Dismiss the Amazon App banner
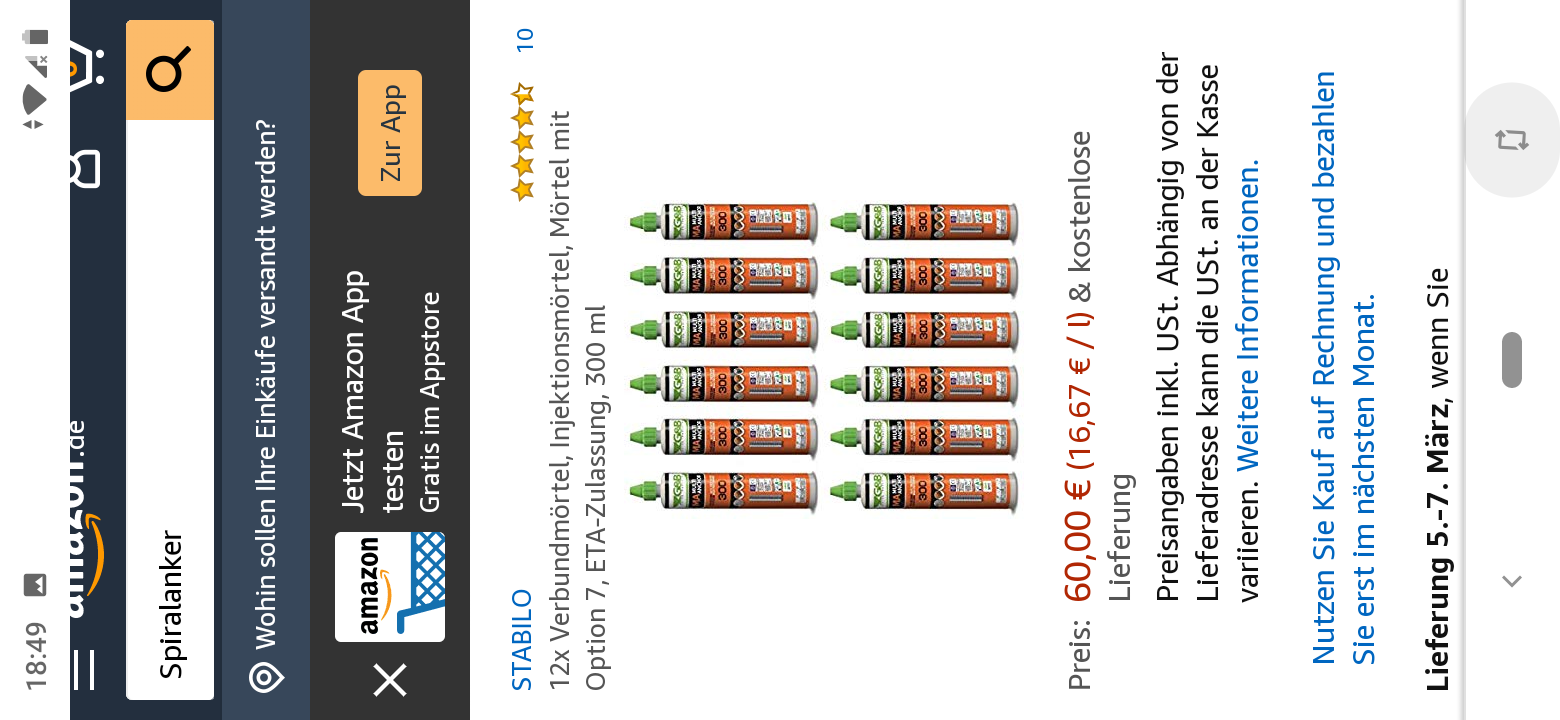The width and height of the screenshot is (1560, 720). [390, 680]
